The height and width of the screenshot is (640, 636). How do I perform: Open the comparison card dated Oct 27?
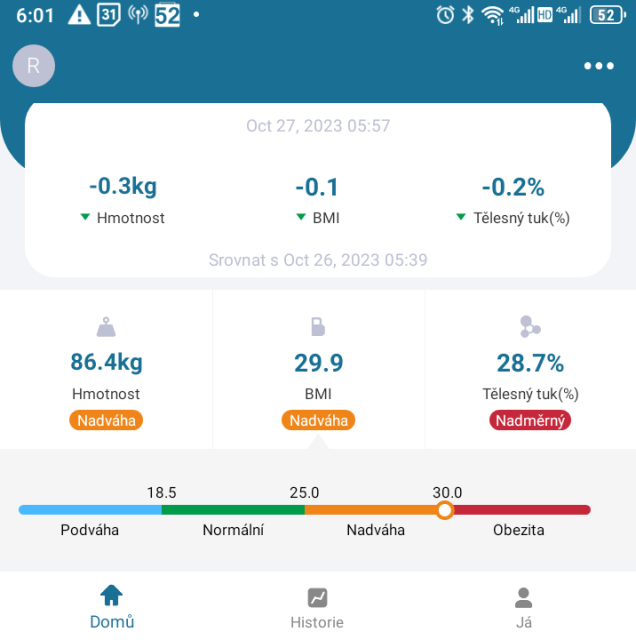317,192
